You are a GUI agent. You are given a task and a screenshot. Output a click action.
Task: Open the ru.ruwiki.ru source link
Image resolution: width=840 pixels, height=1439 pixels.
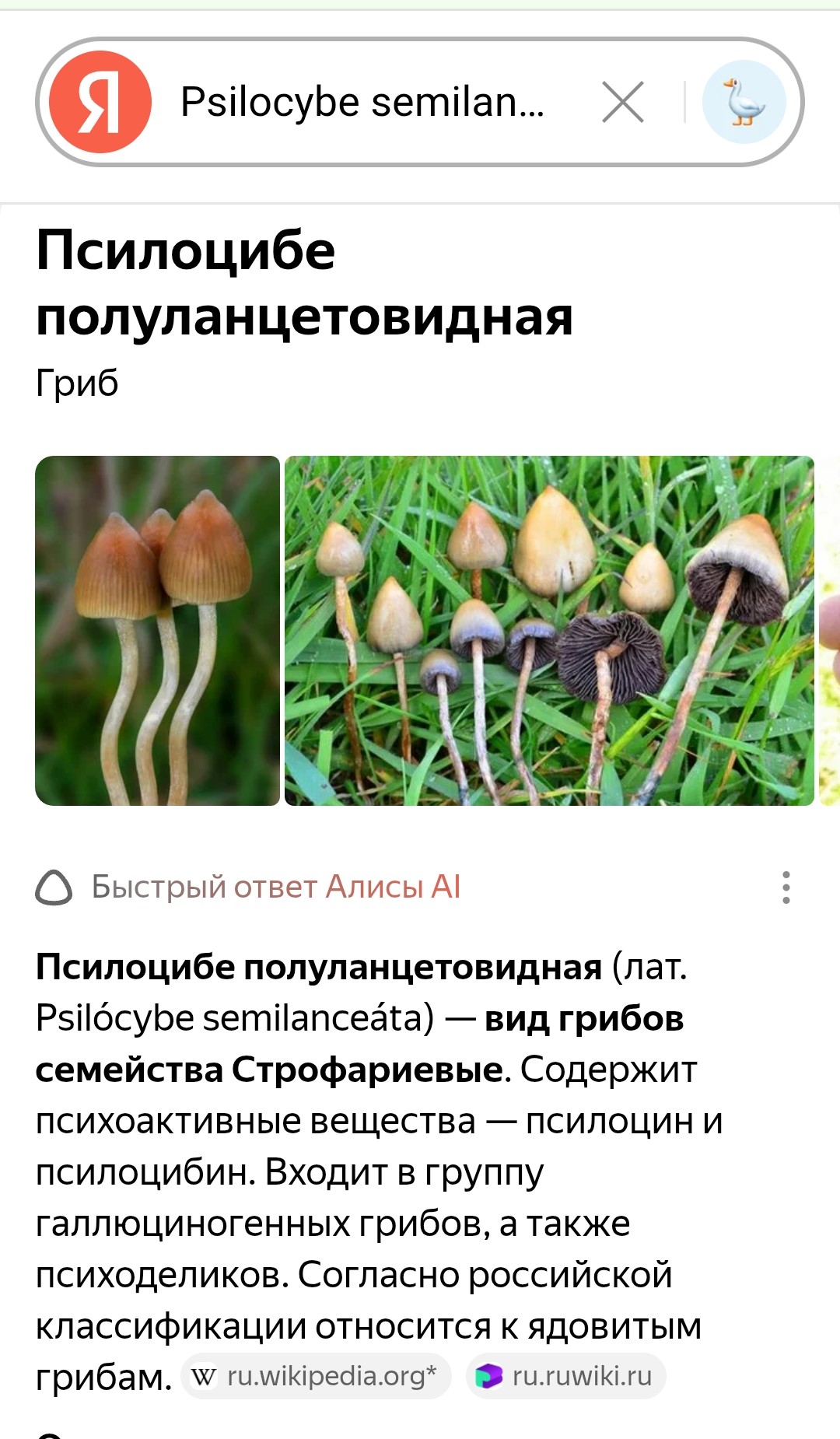point(566,1376)
